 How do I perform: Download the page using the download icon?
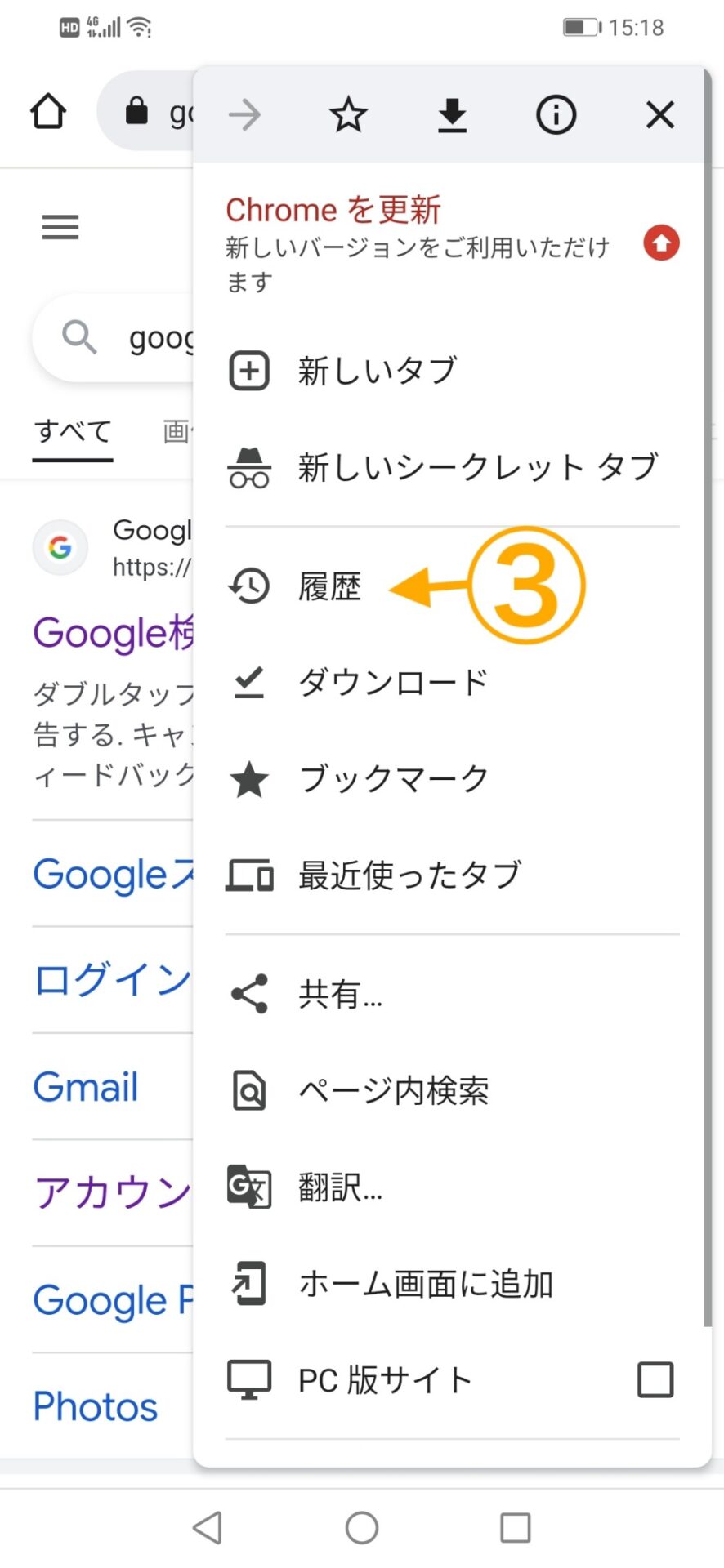pos(452,115)
